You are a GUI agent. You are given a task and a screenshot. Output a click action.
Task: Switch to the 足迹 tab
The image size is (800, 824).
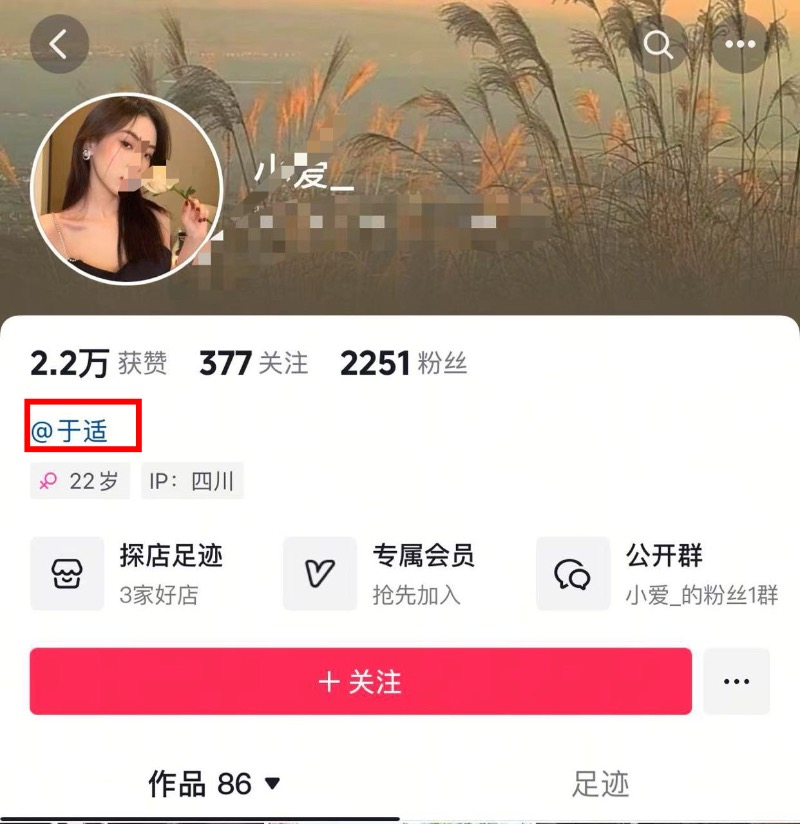pyautogui.click(x=600, y=783)
